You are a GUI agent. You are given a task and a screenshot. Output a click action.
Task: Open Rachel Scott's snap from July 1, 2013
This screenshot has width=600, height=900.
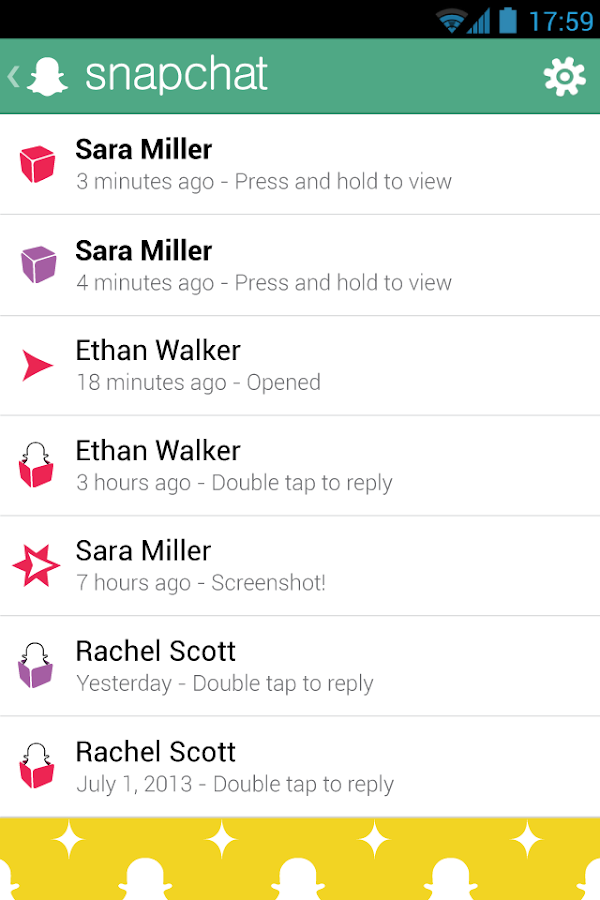300,766
